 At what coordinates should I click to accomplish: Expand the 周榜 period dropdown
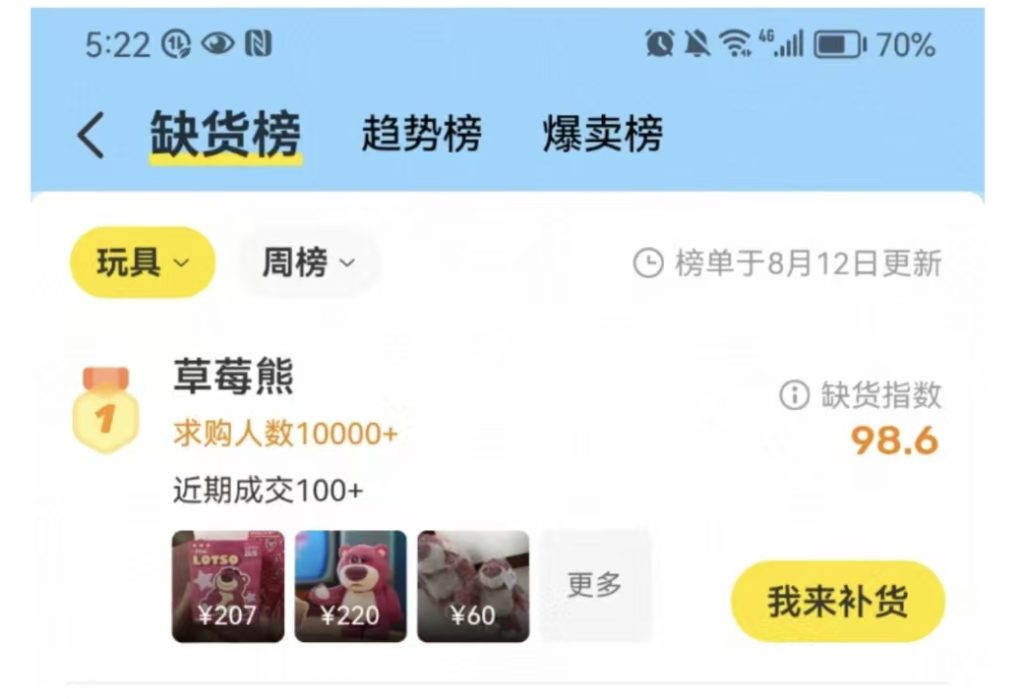(x=308, y=264)
